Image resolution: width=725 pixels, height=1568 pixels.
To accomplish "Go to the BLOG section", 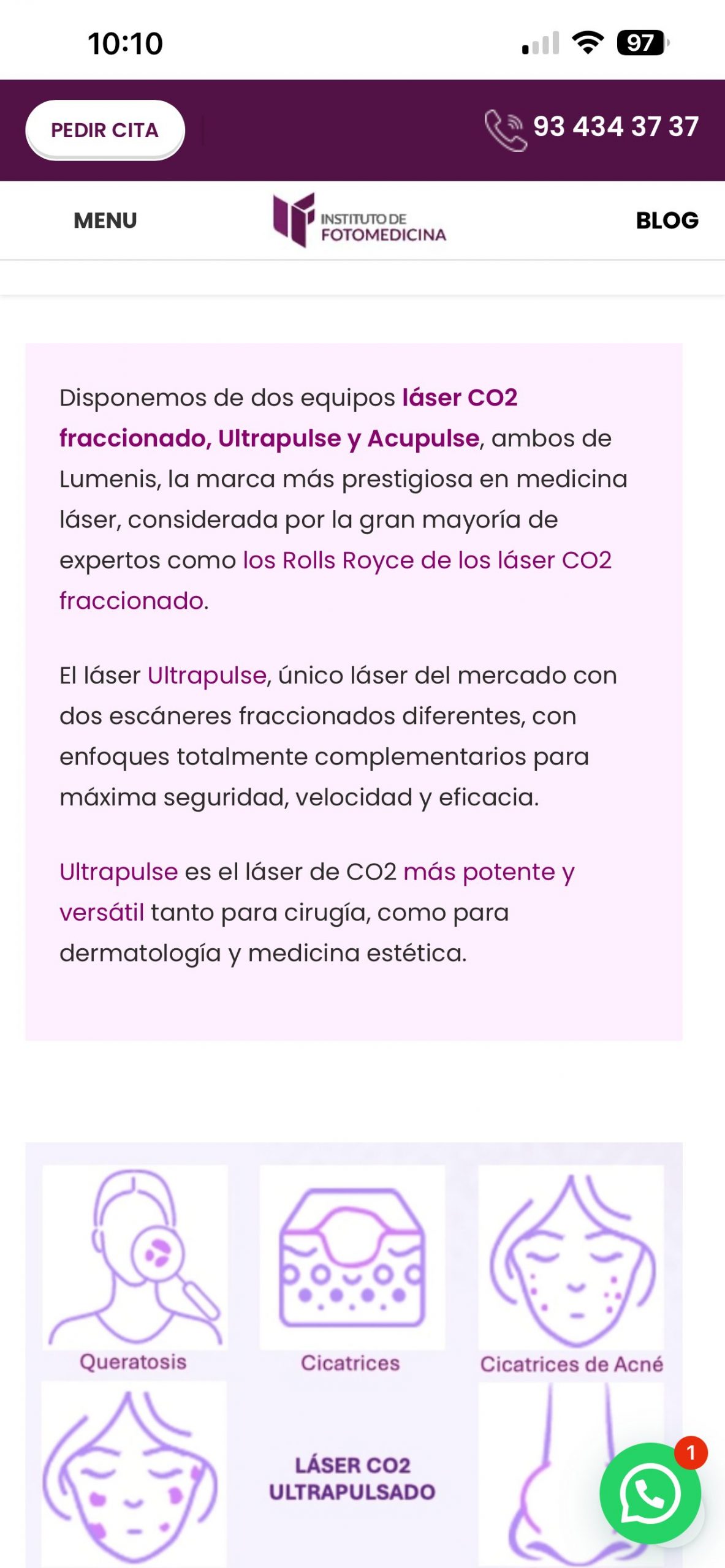I will 667,221.
